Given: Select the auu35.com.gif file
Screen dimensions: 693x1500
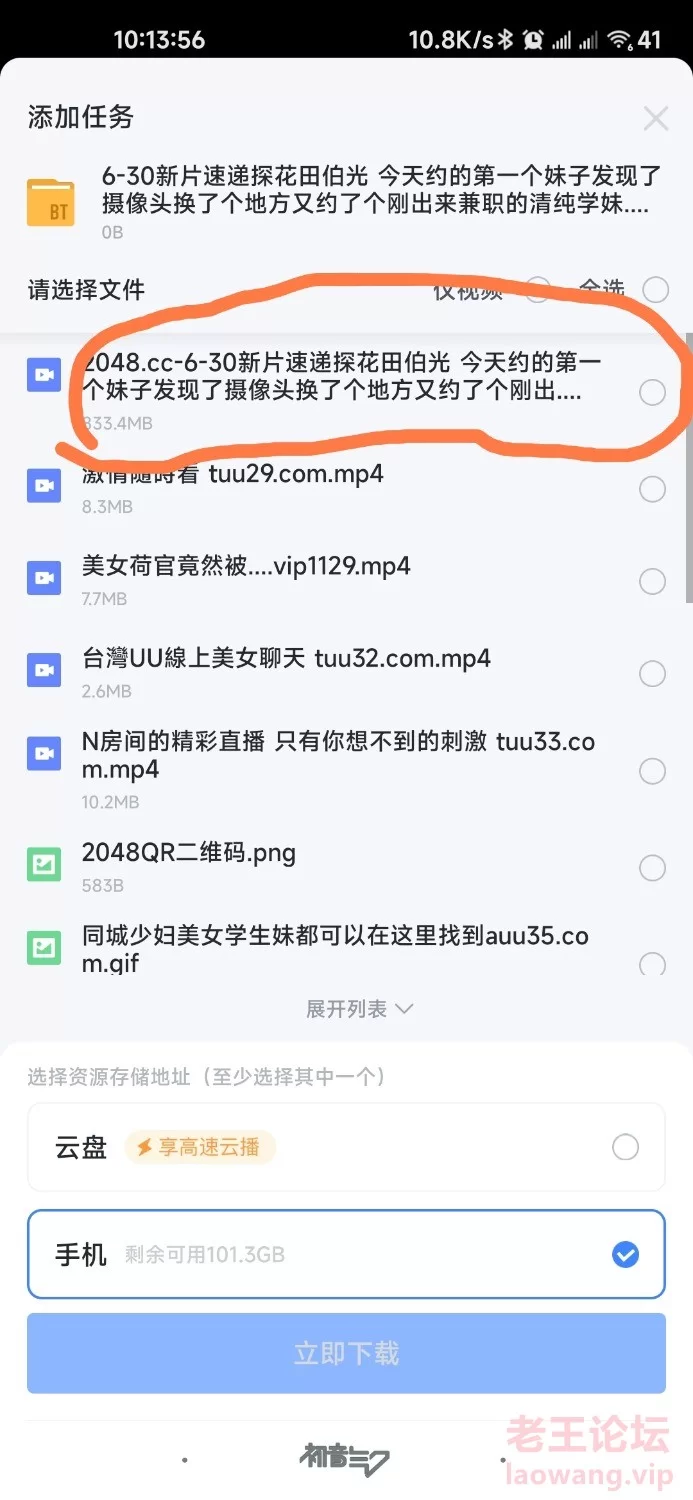Looking at the screenshot, I should coord(652,963).
